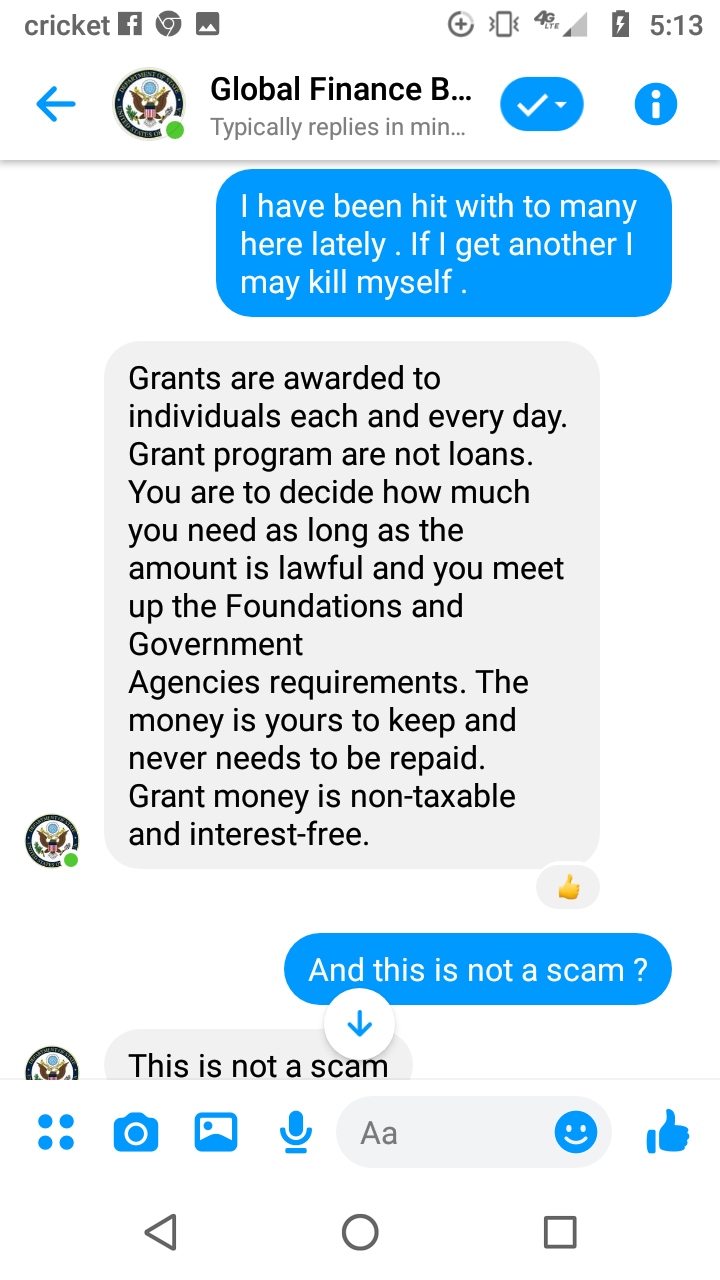Open the checkmark dropdown in the header
Screen dimensions: 720x1280
[542, 104]
